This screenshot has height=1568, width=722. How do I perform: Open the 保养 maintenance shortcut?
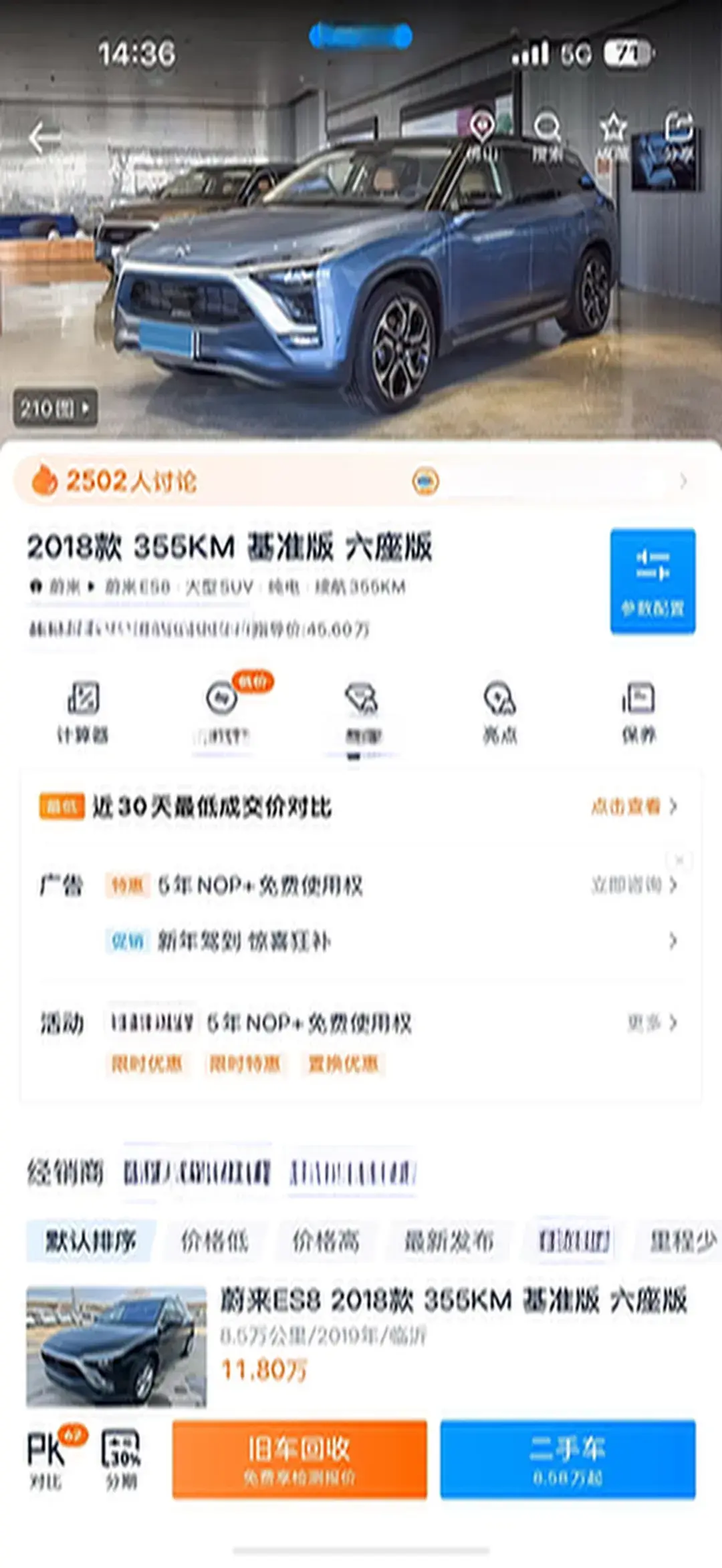[x=638, y=711]
